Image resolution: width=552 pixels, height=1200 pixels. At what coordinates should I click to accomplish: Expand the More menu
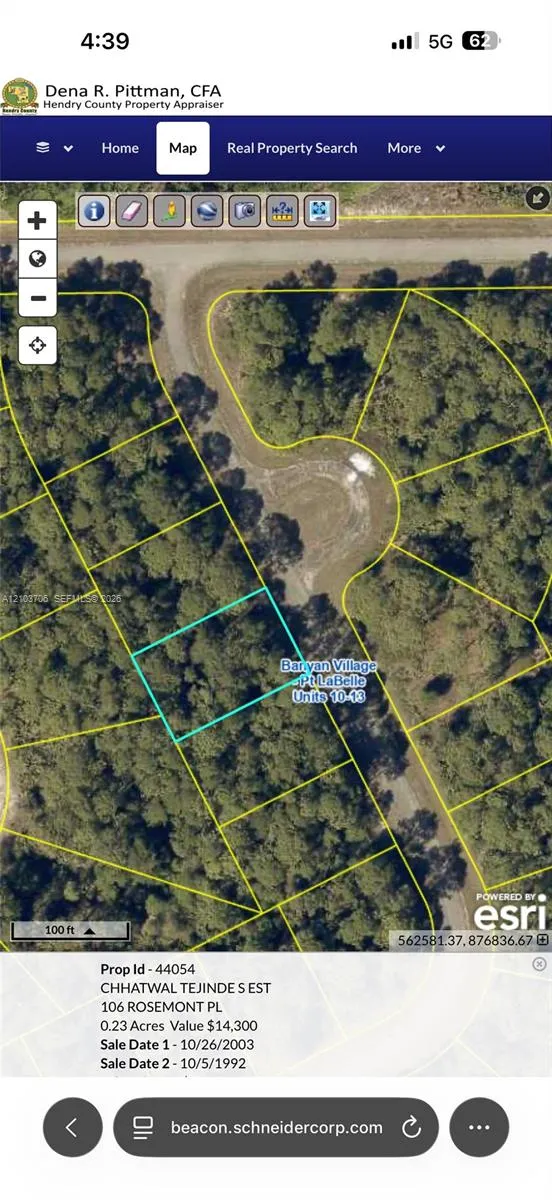click(x=416, y=148)
